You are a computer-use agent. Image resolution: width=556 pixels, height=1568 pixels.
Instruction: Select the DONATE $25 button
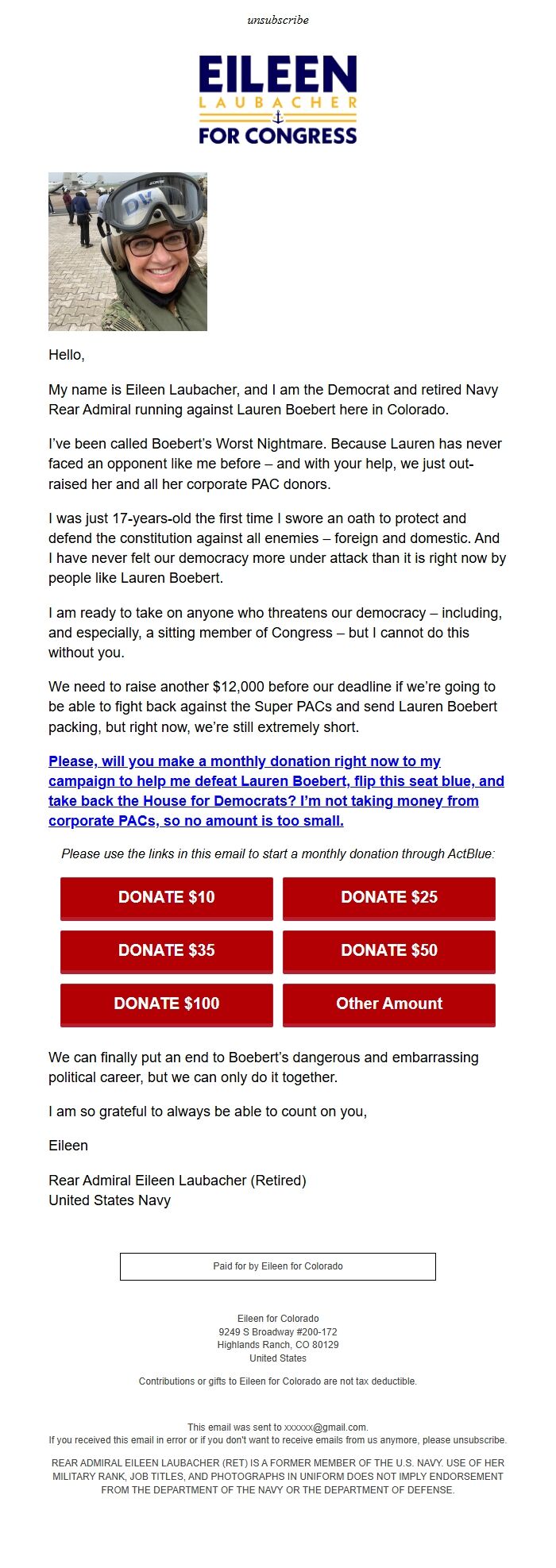point(389,898)
